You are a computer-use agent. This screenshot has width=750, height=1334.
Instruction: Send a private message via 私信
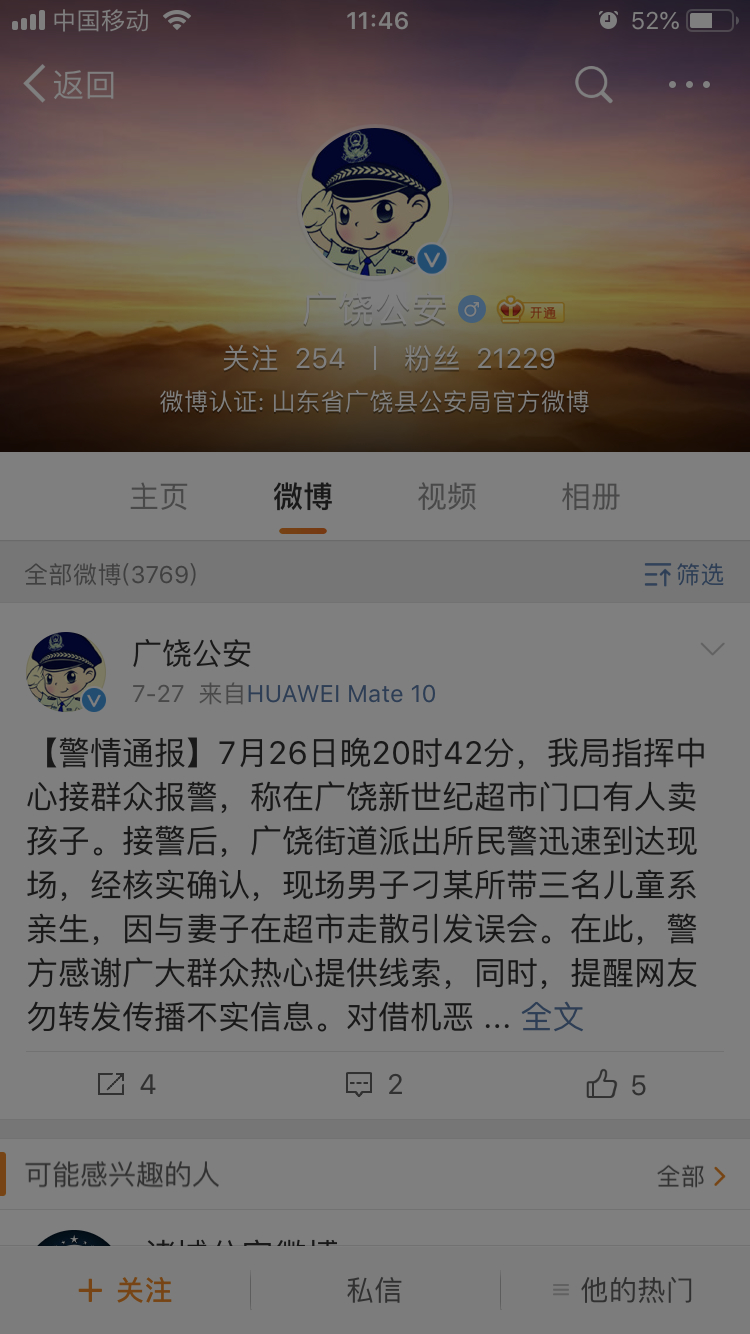coord(374,1290)
